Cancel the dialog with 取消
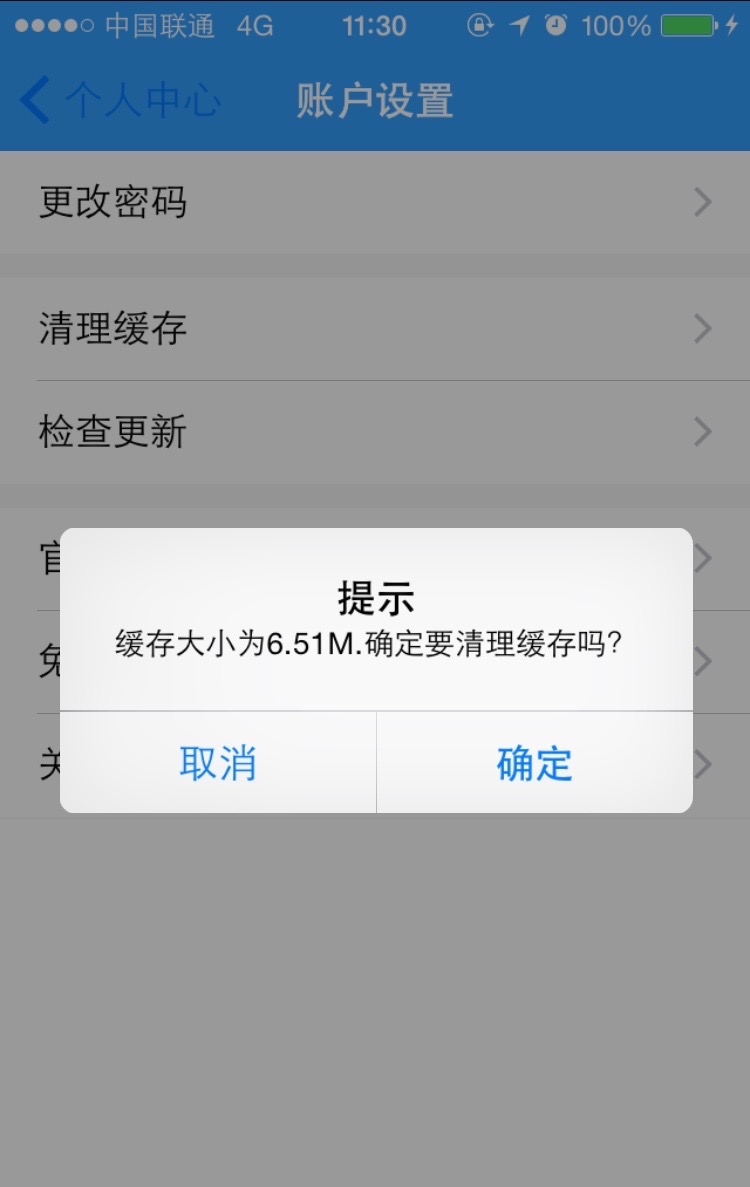The height and width of the screenshot is (1187, 750). [x=218, y=763]
